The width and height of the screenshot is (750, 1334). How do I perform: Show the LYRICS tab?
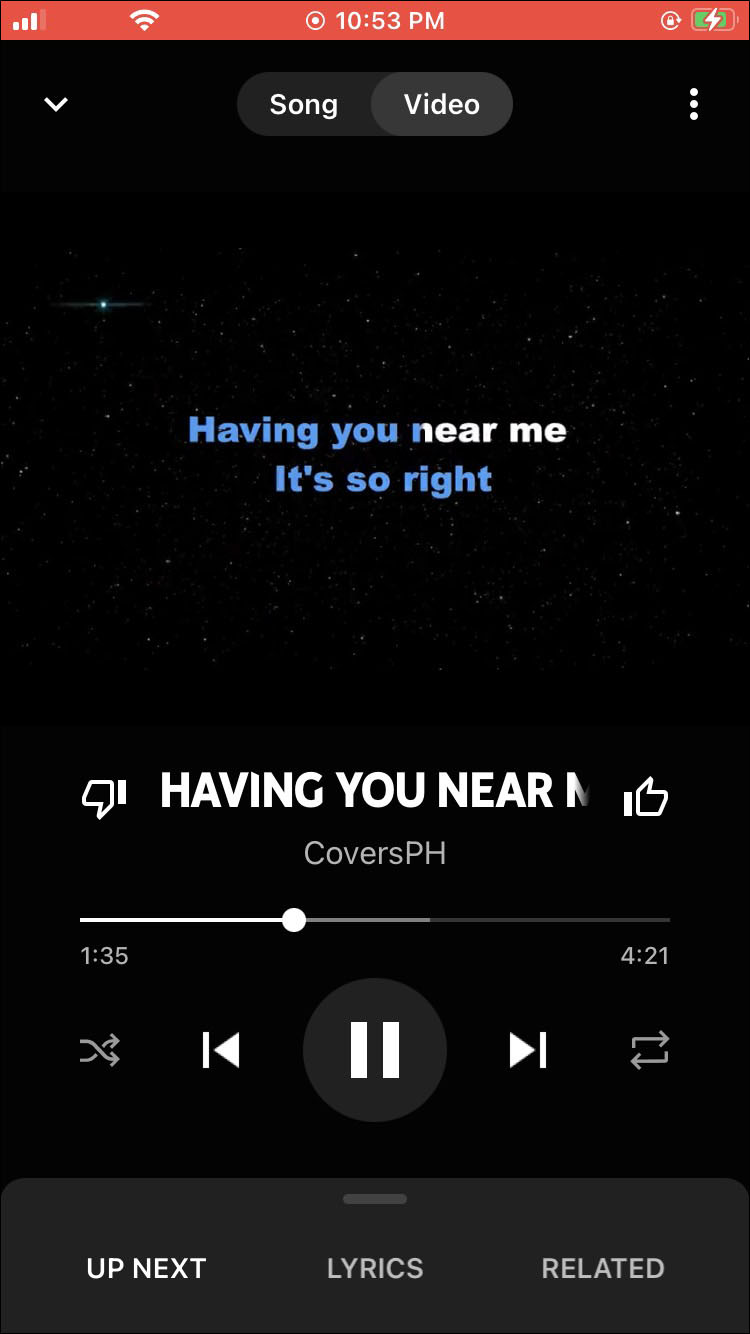(x=375, y=1268)
